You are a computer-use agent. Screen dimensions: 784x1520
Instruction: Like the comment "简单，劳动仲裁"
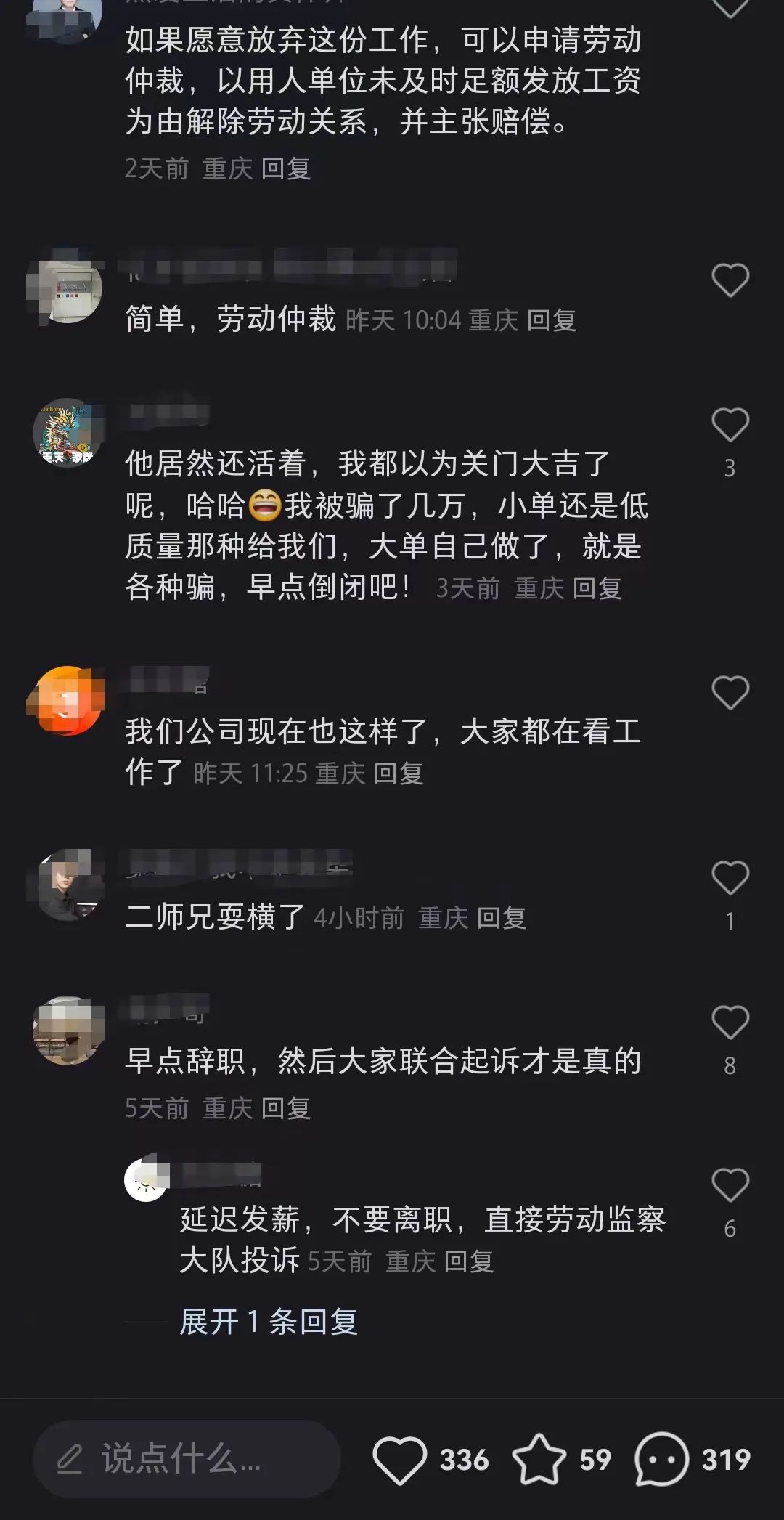coord(730,280)
